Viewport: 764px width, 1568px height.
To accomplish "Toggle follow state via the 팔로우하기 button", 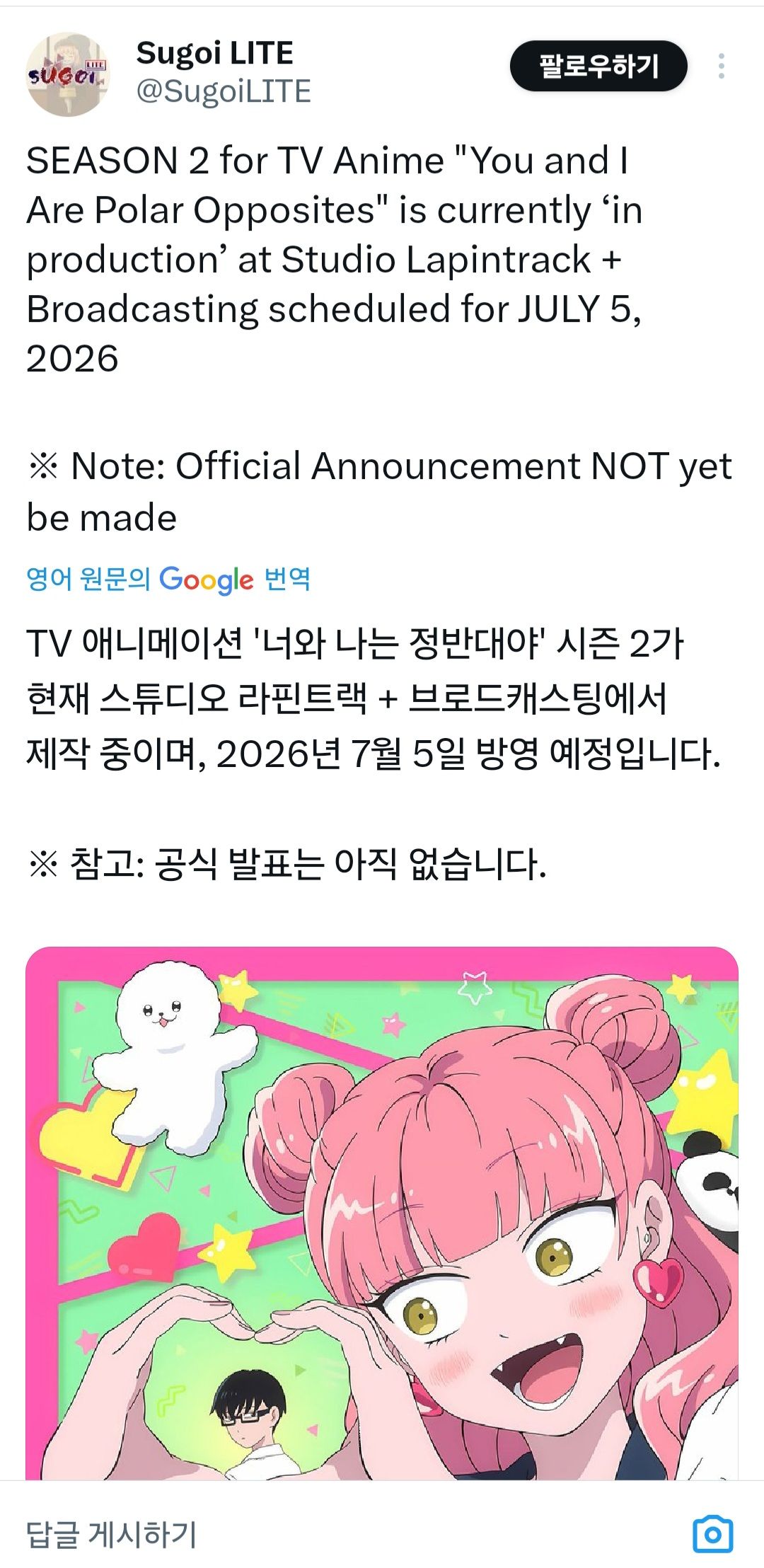I will pos(596,67).
